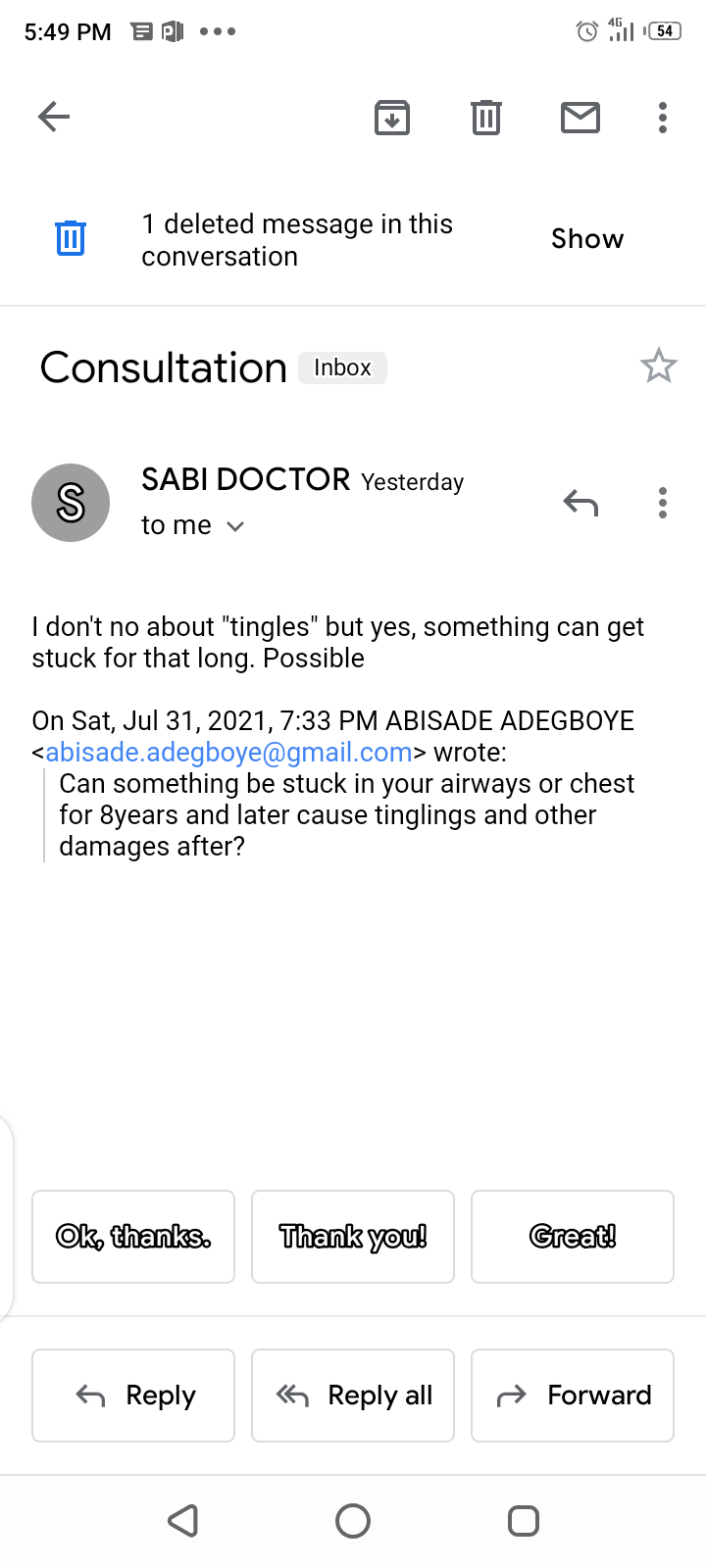Delete this email with the top trash icon
The width and height of the screenshot is (706, 1568).
(x=486, y=118)
